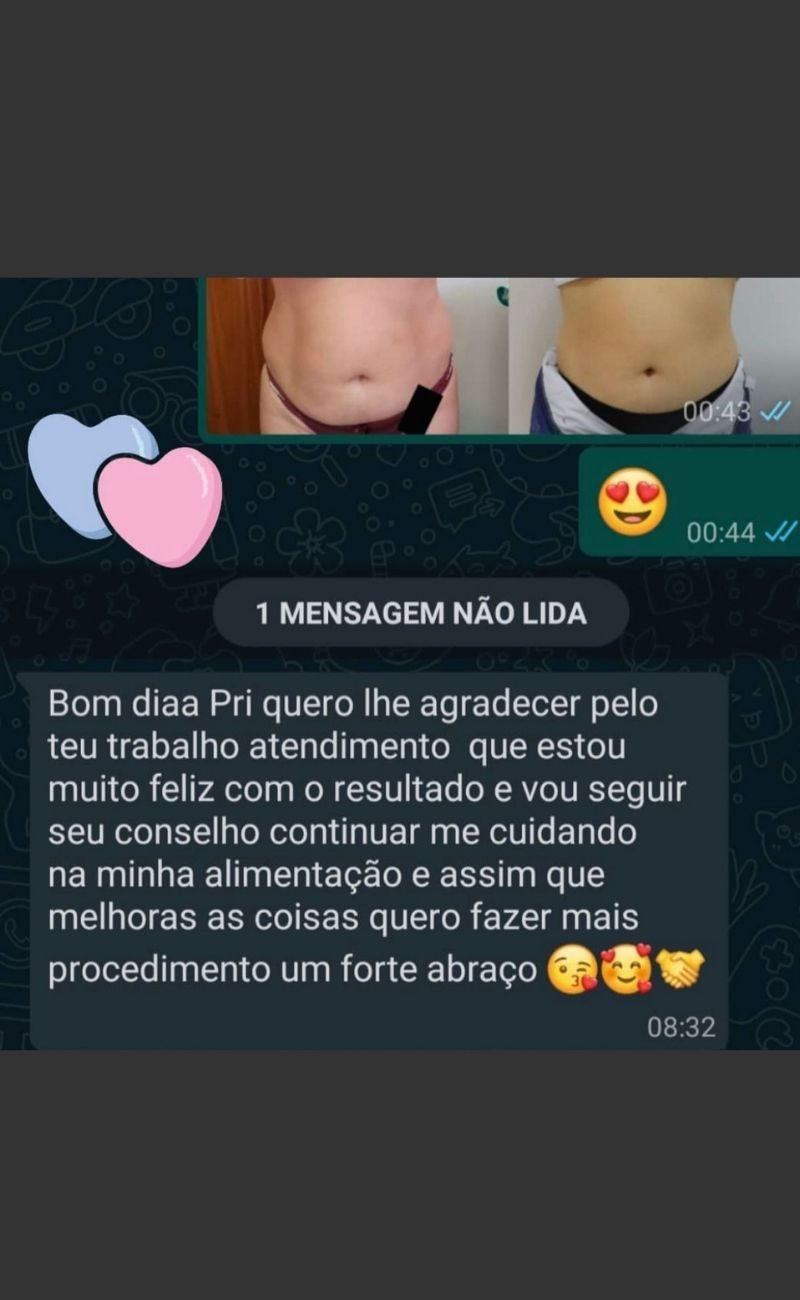Tap the handshake emoji at message end
The width and height of the screenshot is (800, 1300).
[677, 965]
